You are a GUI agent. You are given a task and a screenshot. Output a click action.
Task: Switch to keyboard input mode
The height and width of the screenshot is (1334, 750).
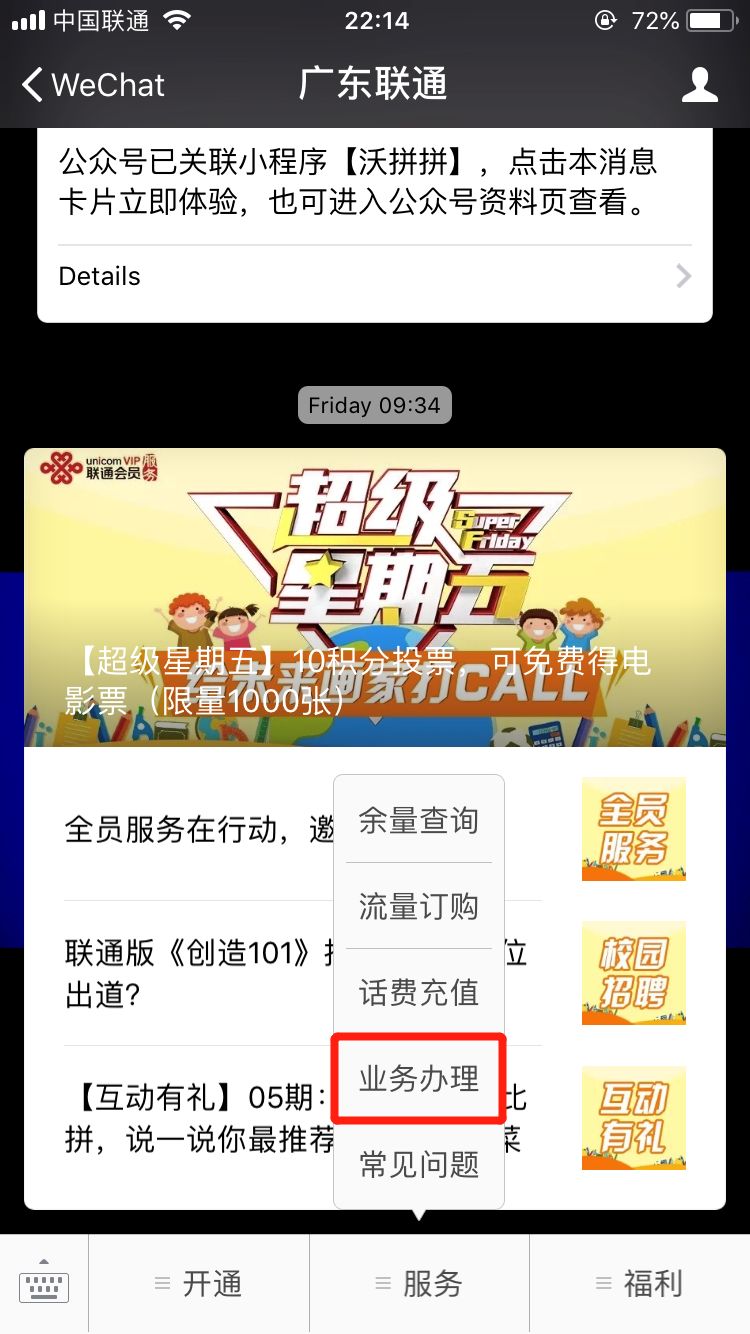[x=44, y=1285]
